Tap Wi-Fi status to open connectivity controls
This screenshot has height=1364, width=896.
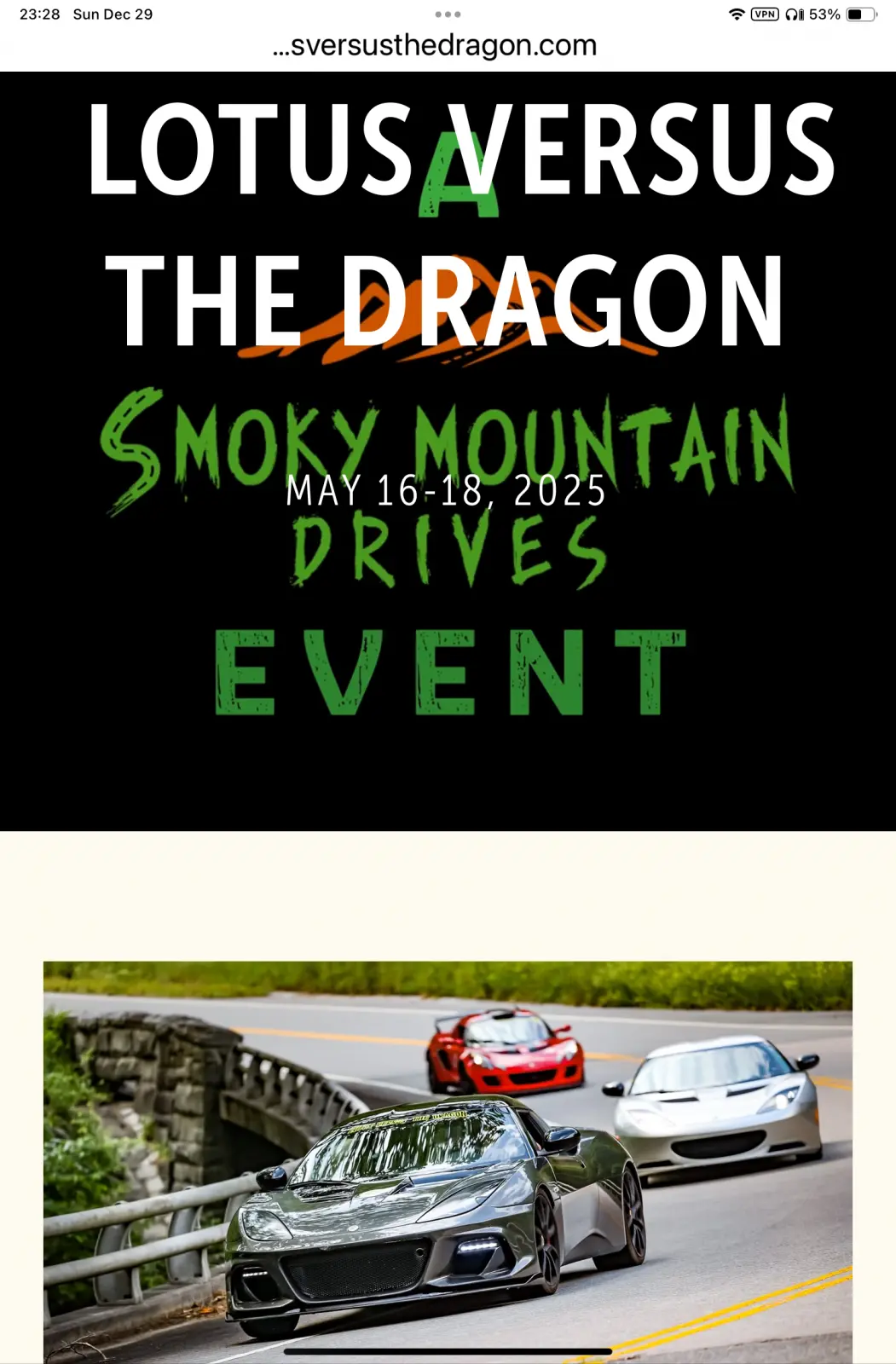pos(735,14)
